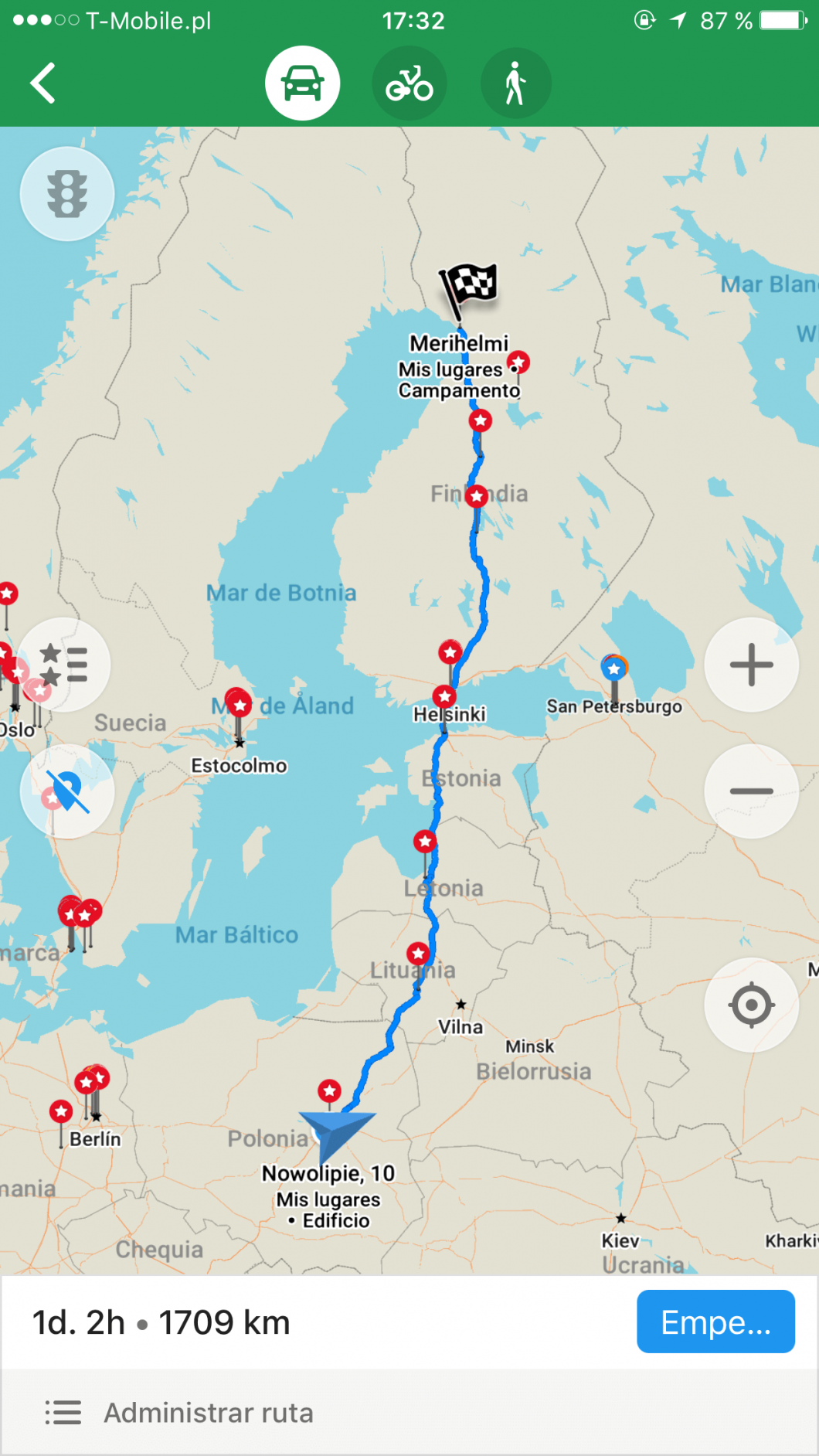This screenshot has height=1456, width=819.
Task: Start the route with Empe... button
Action: click(x=715, y=1322)
